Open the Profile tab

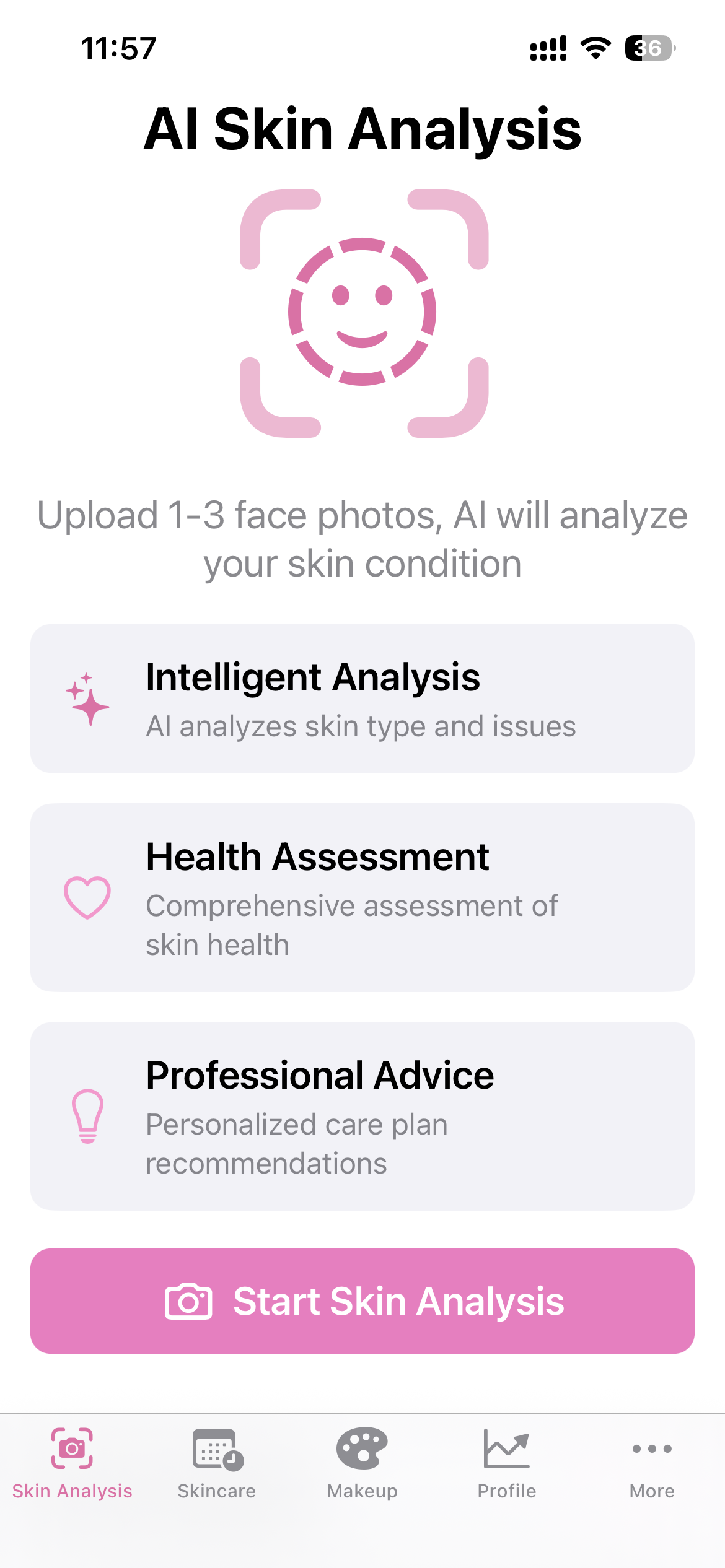pos(506,1474)
